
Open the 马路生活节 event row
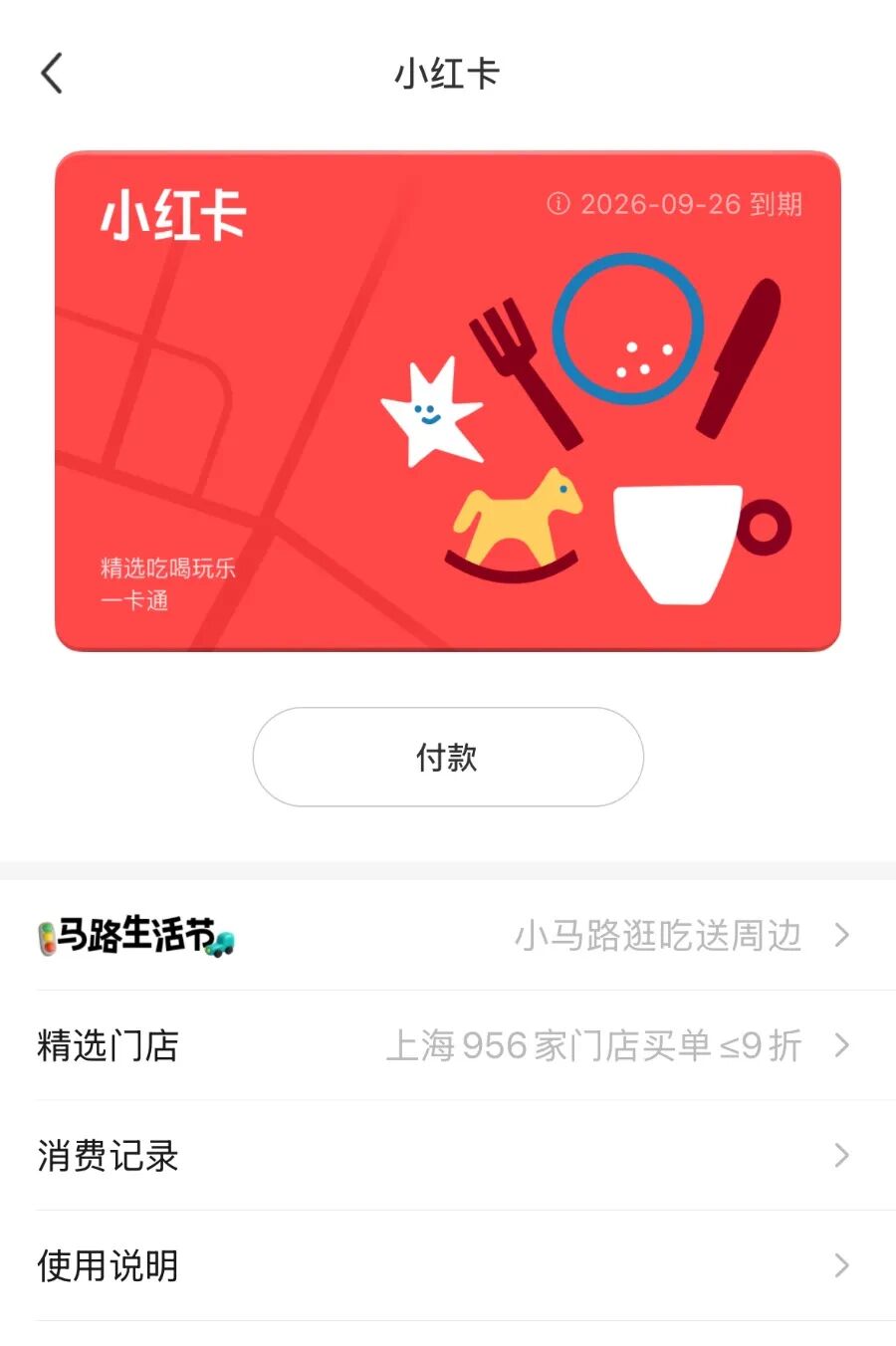448,936
